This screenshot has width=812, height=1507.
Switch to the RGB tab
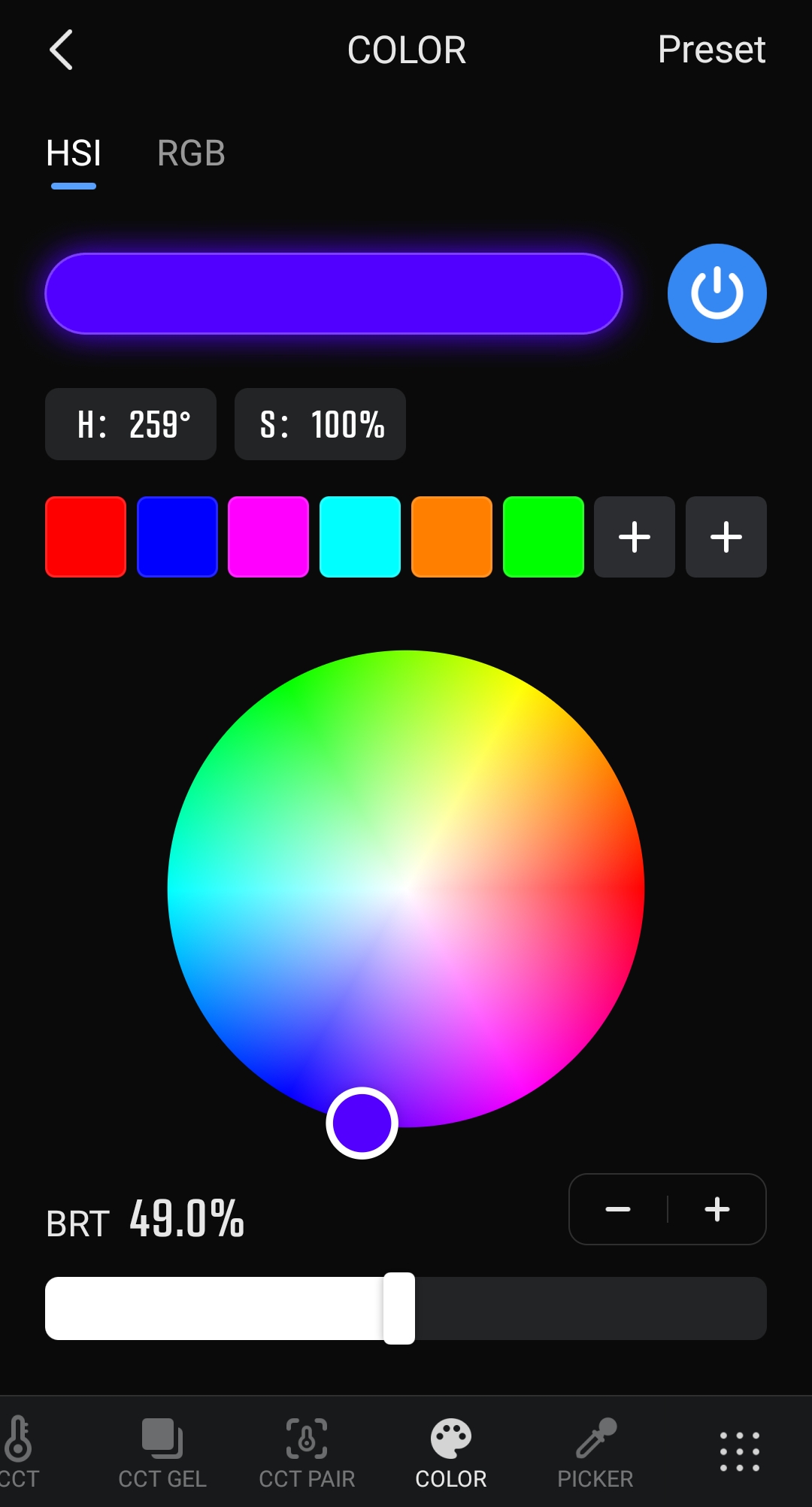[191, 153]
